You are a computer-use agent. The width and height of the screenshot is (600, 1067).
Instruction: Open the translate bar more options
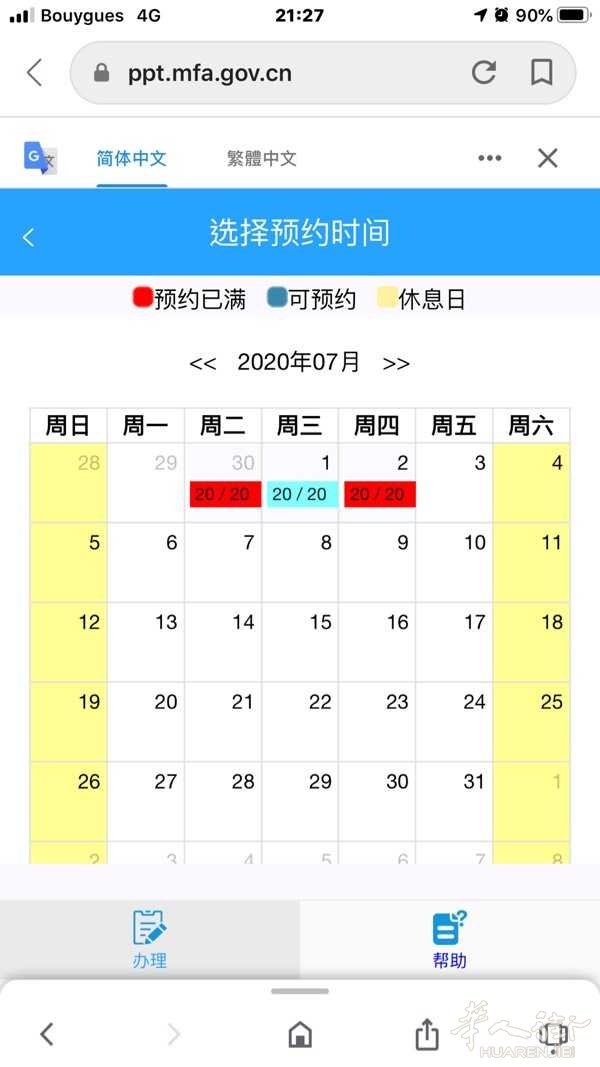pyautogui.click(x=490, y=158)
